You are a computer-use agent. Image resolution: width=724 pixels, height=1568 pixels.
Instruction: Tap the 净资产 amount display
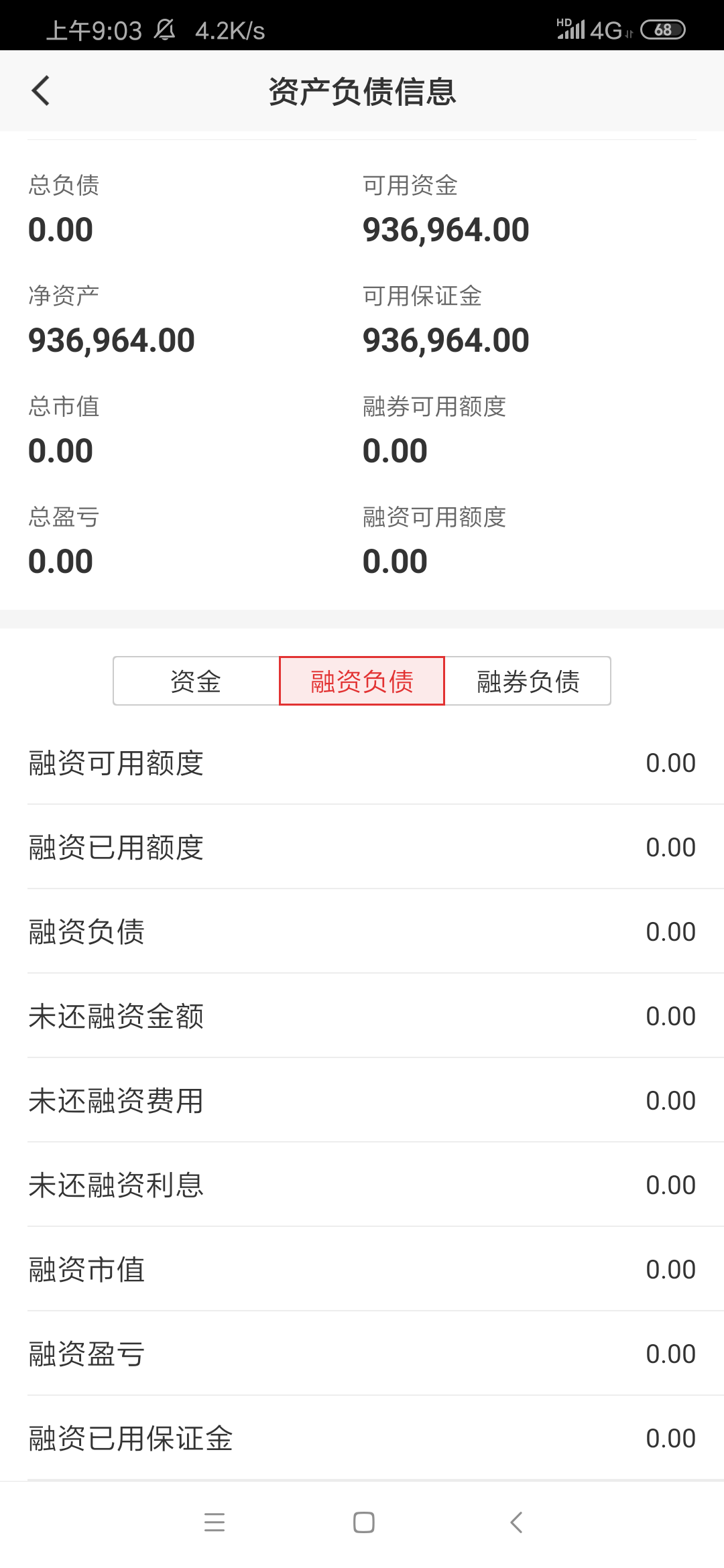[x=111, y=340]
